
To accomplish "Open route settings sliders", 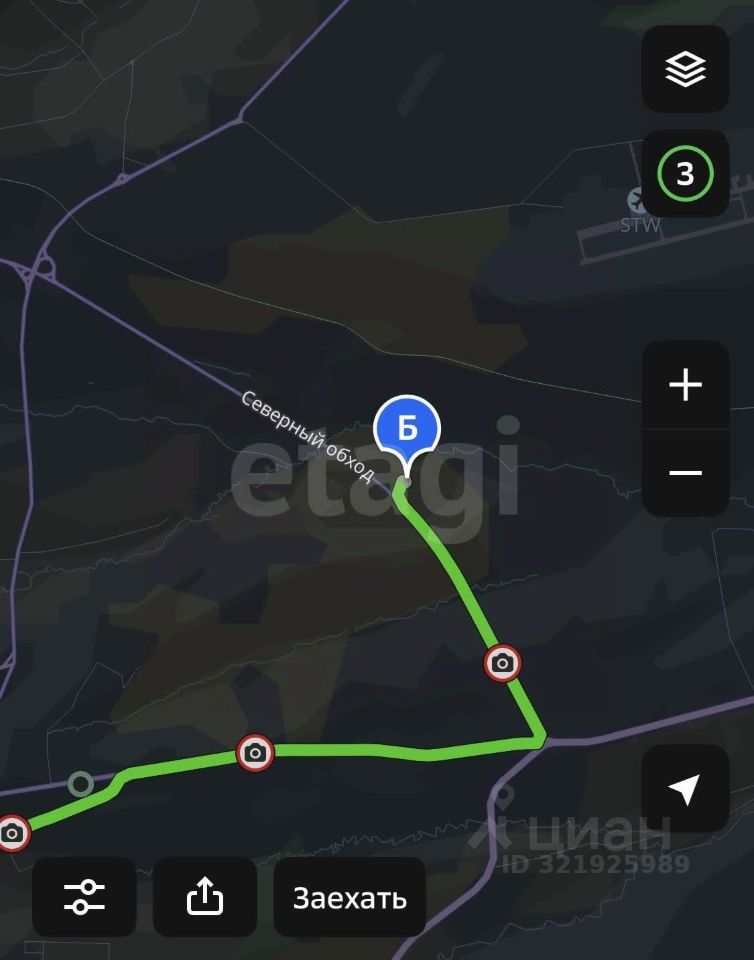I will 84,897.
